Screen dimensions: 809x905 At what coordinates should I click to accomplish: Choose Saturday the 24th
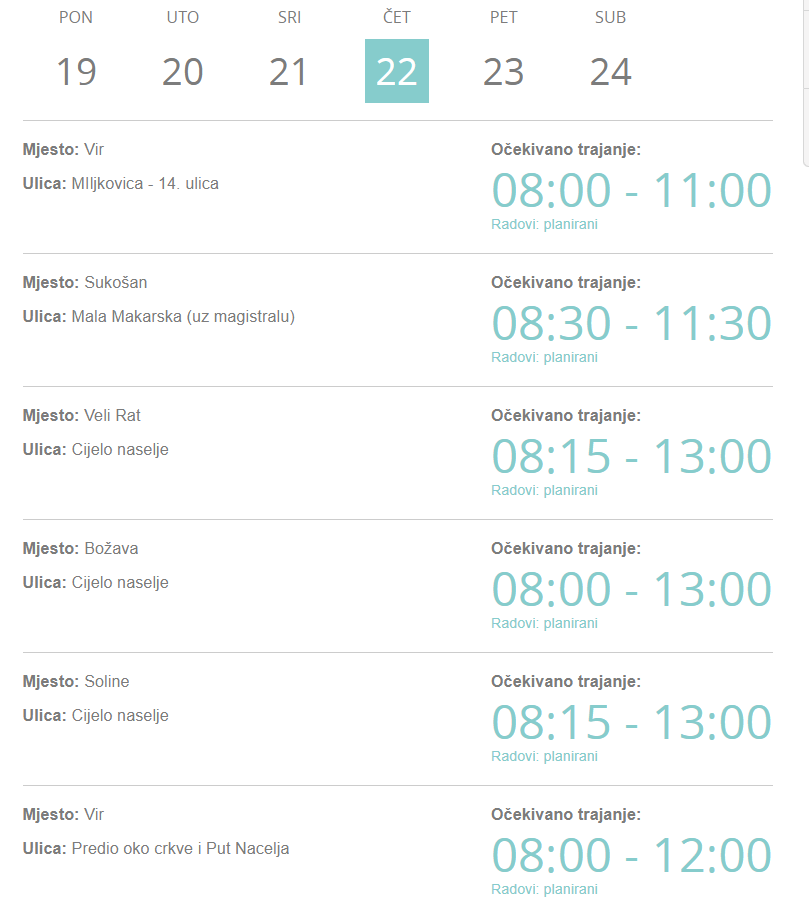coord(610,71)
